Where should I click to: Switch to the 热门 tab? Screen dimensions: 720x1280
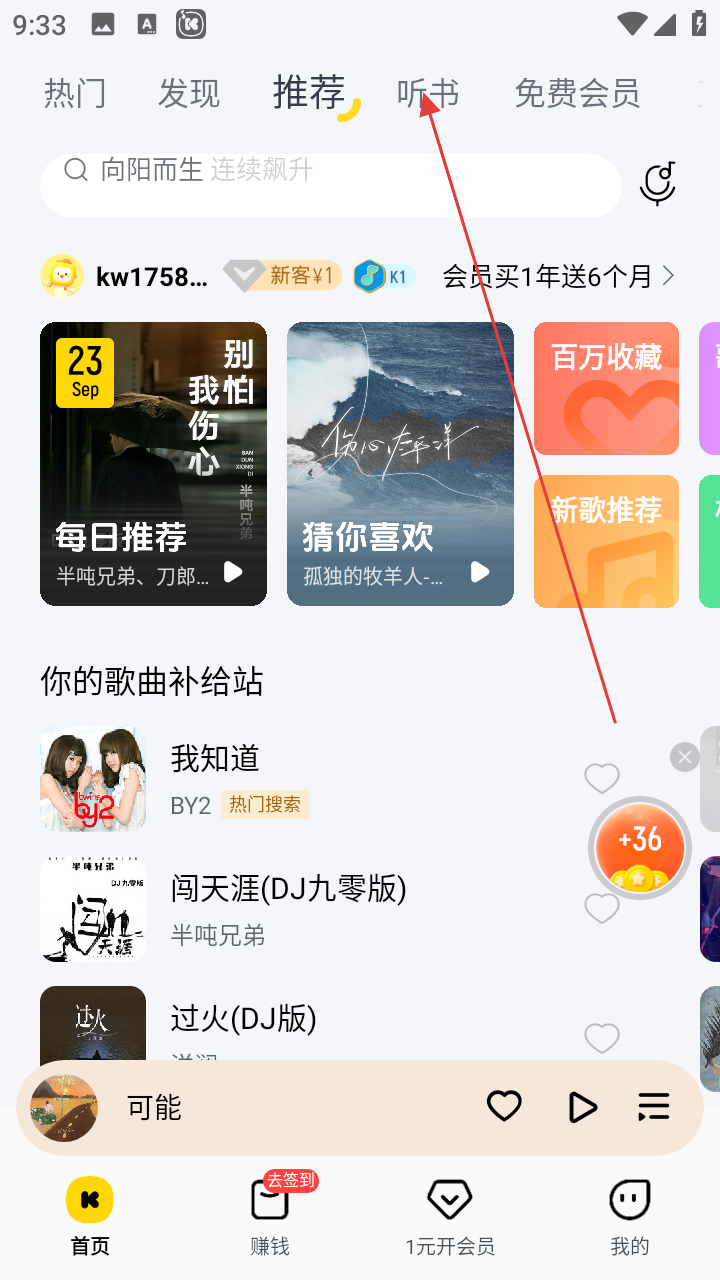click(x=75, y=93)
